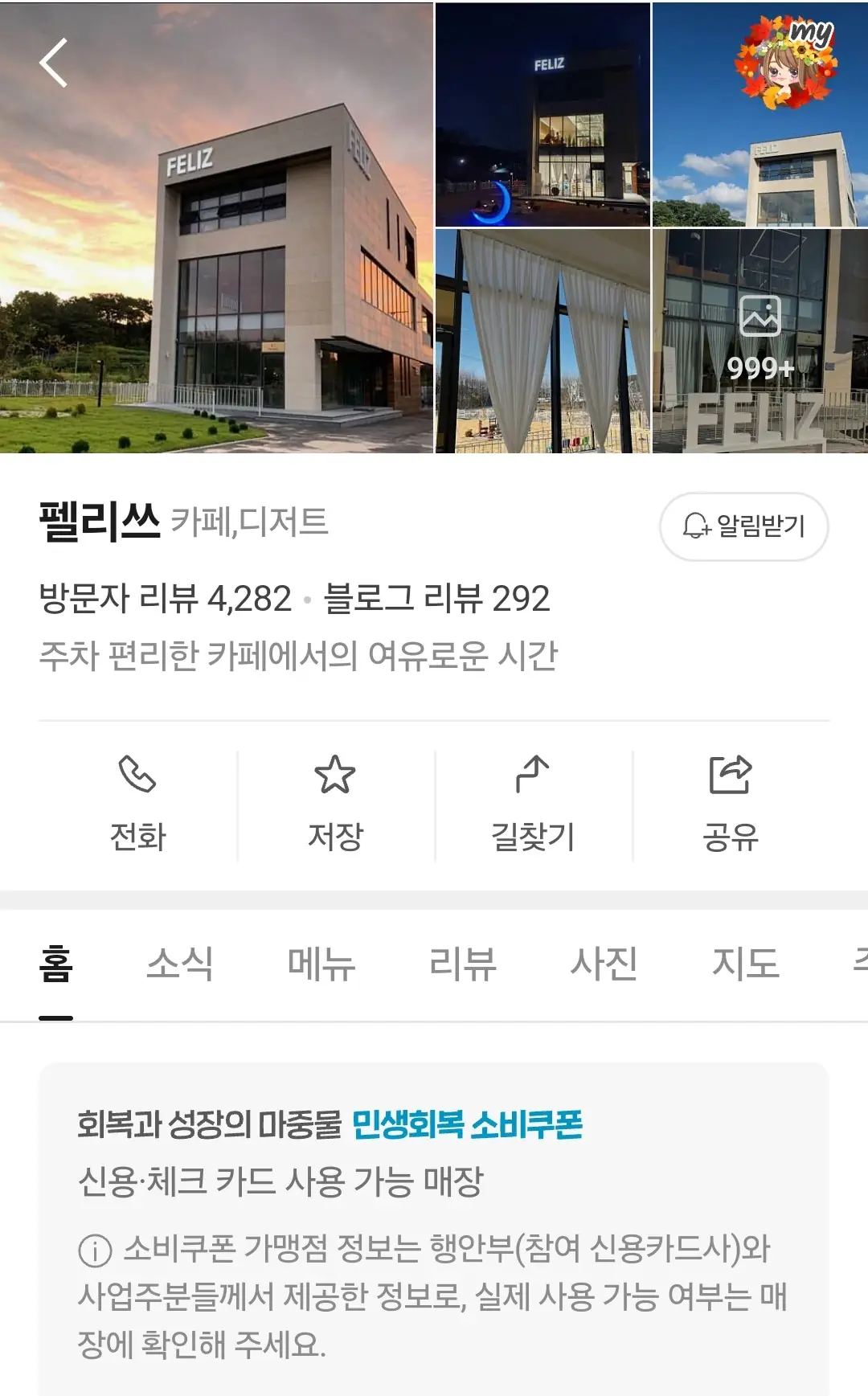Tap the 알림받기 notification button
This screenshot has width=868, height=1396.
point(743,526)
